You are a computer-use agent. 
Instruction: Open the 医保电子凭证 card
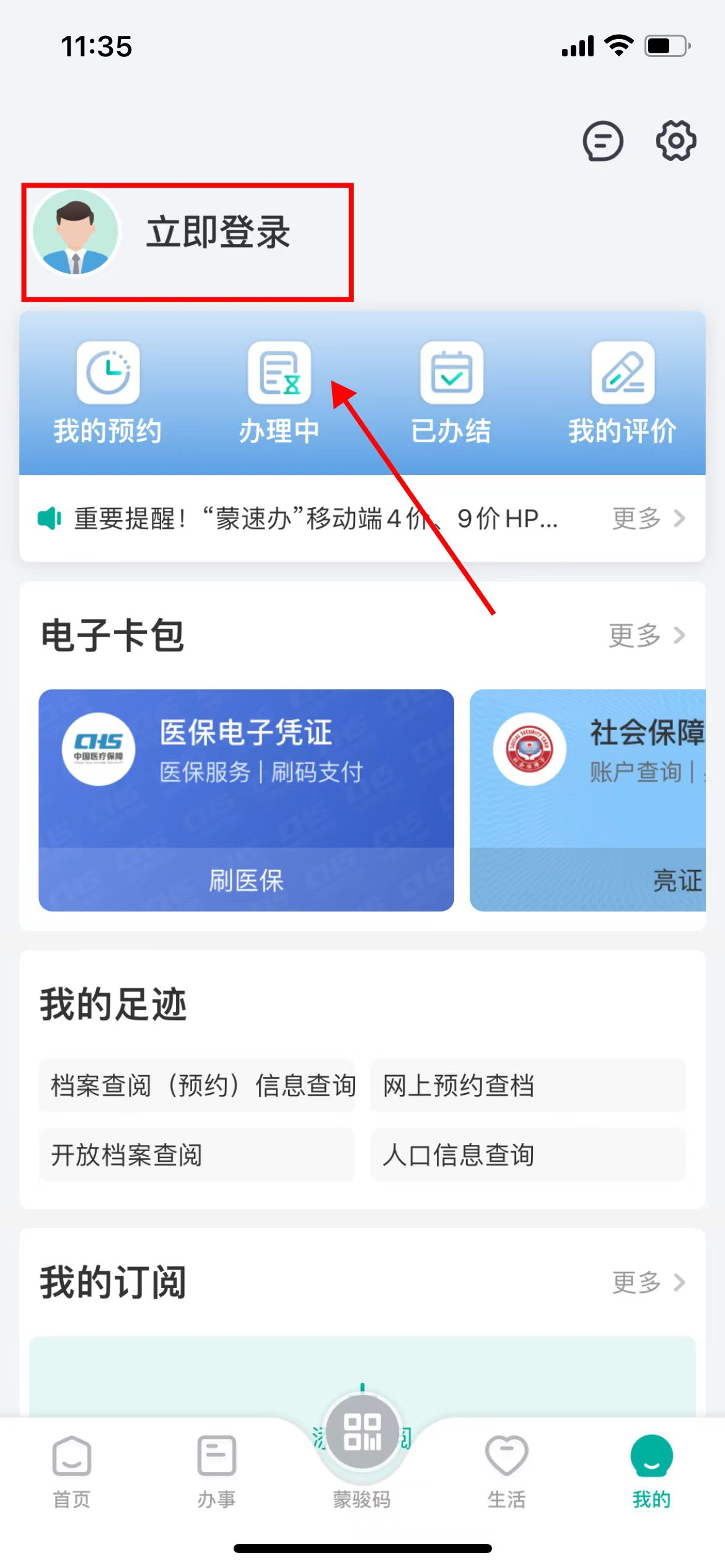tap(246, 768)
